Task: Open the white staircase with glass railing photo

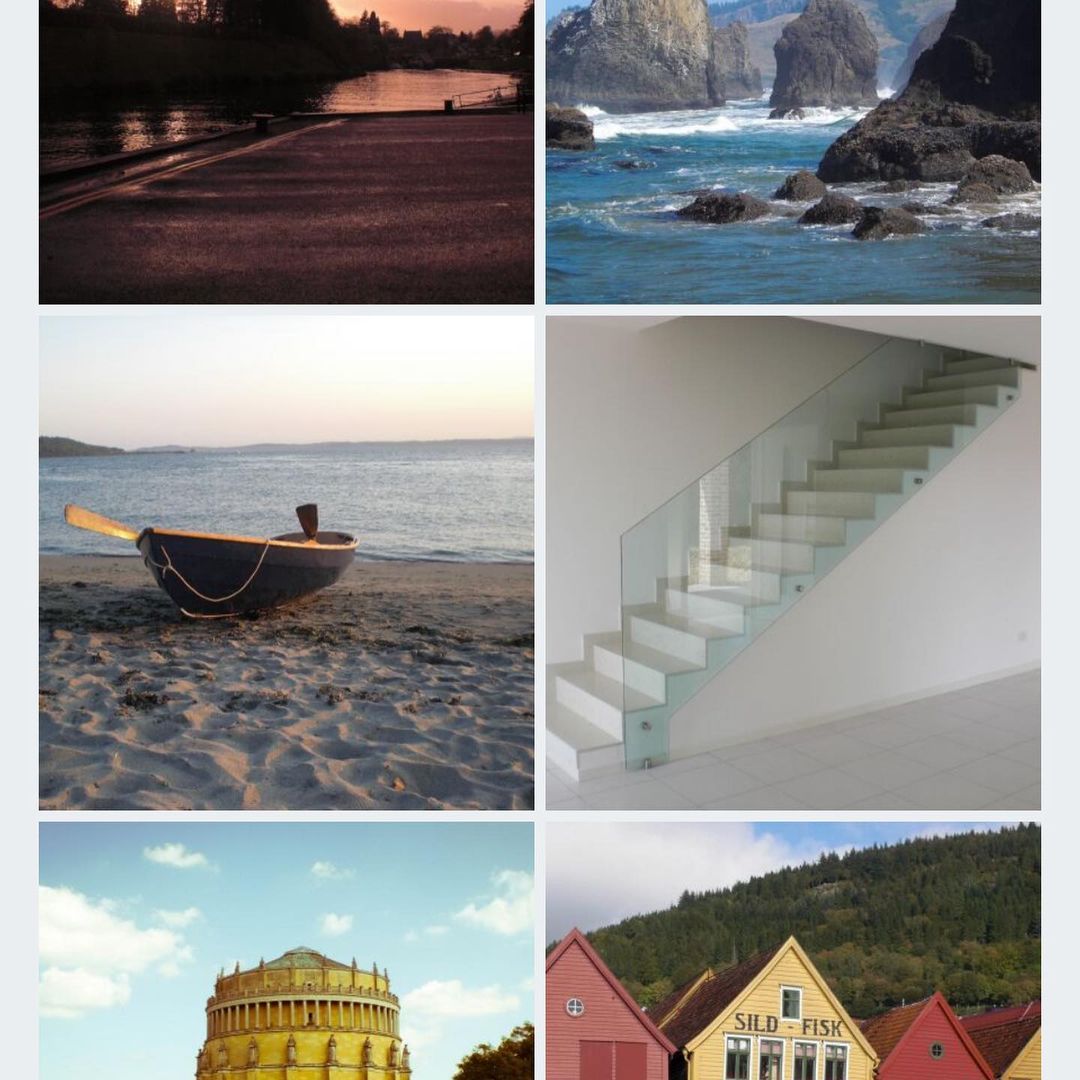Action: point(793,563)
